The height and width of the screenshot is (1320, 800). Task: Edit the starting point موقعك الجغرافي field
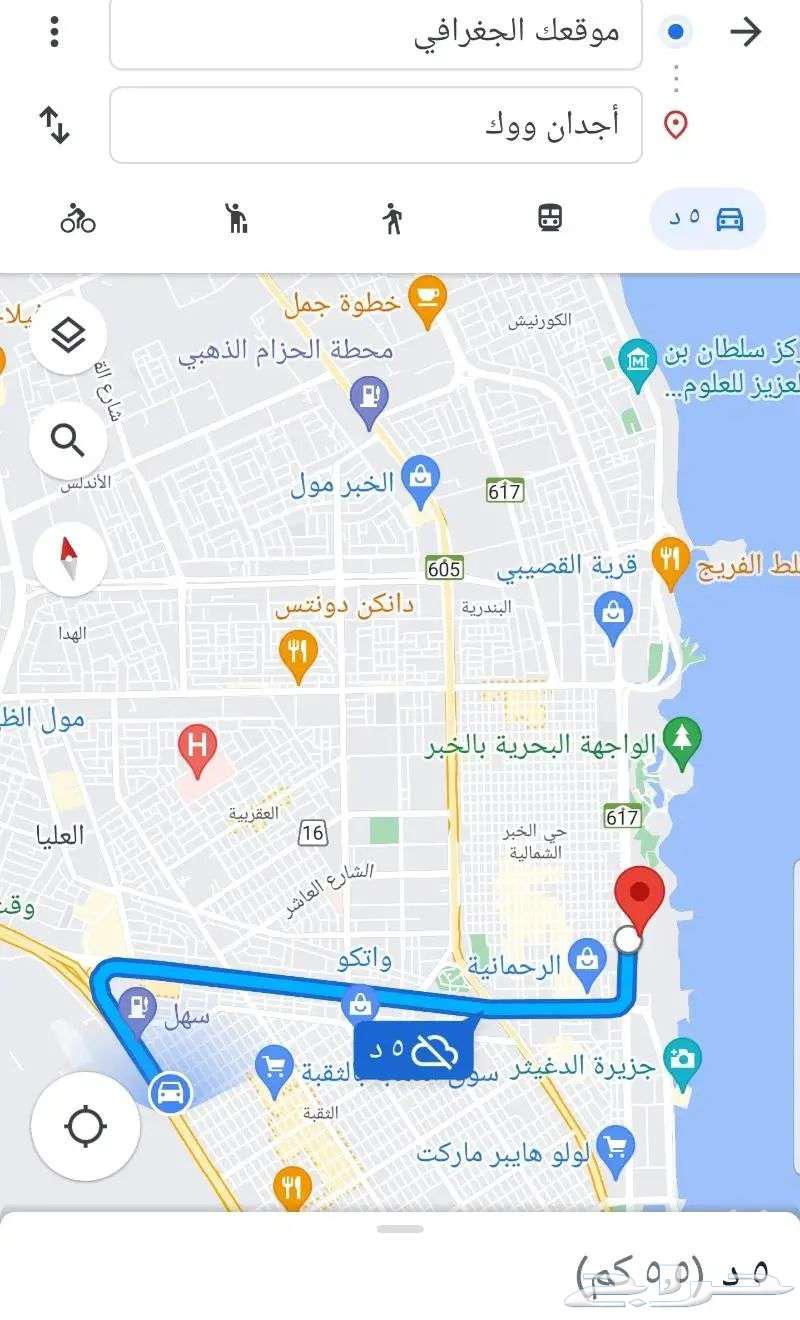(376, 33)
